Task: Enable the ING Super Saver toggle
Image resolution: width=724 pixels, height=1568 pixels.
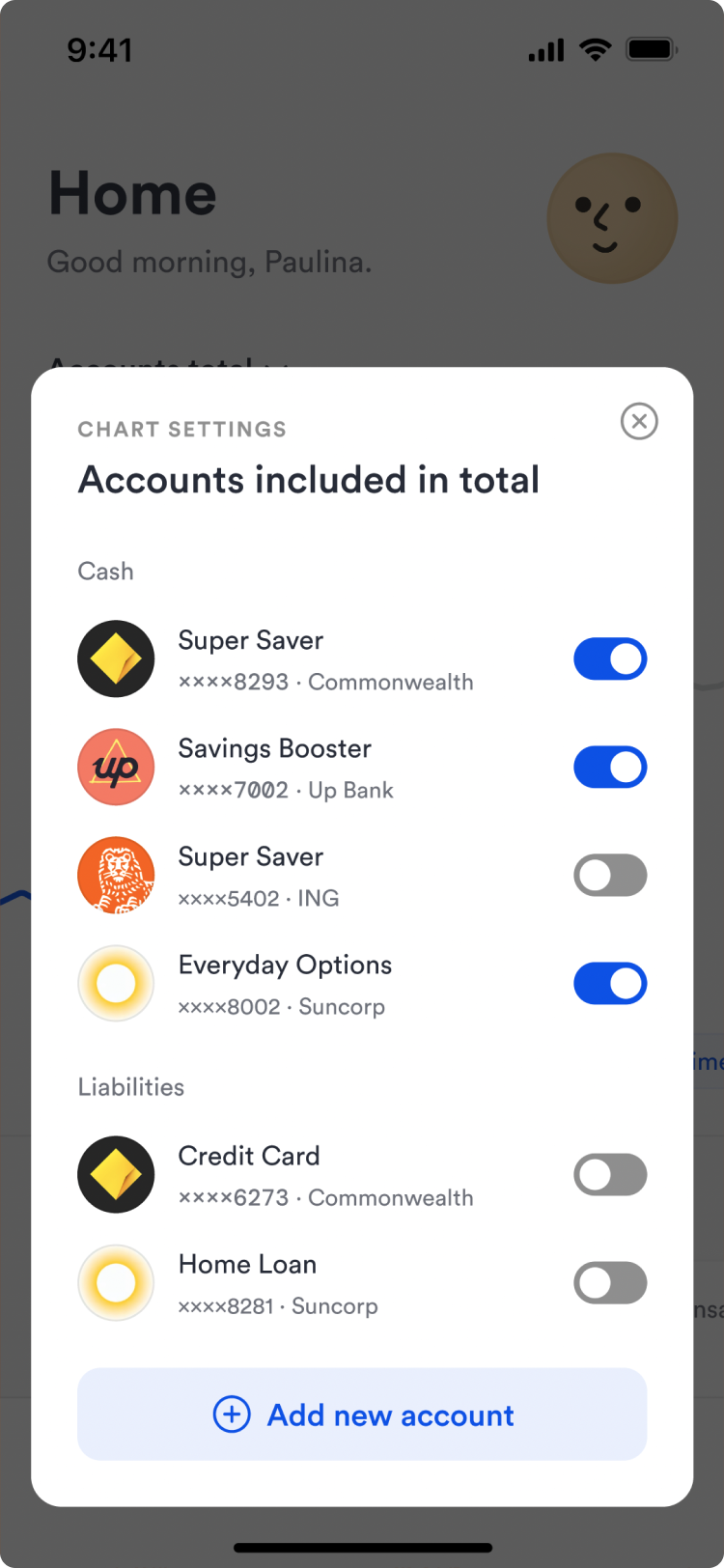Action: [610, 876]
